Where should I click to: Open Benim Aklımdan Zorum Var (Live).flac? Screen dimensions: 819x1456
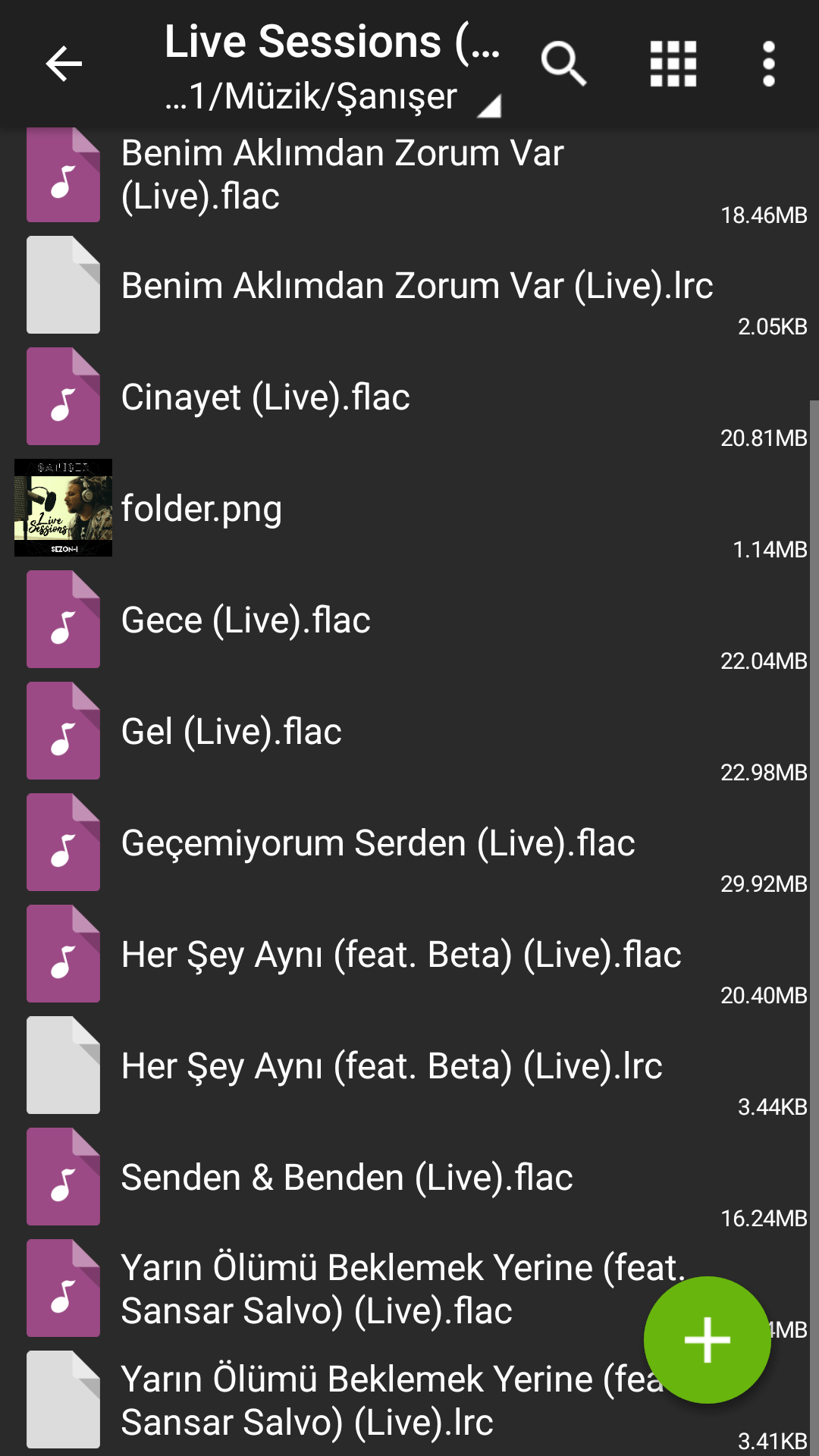341,175
